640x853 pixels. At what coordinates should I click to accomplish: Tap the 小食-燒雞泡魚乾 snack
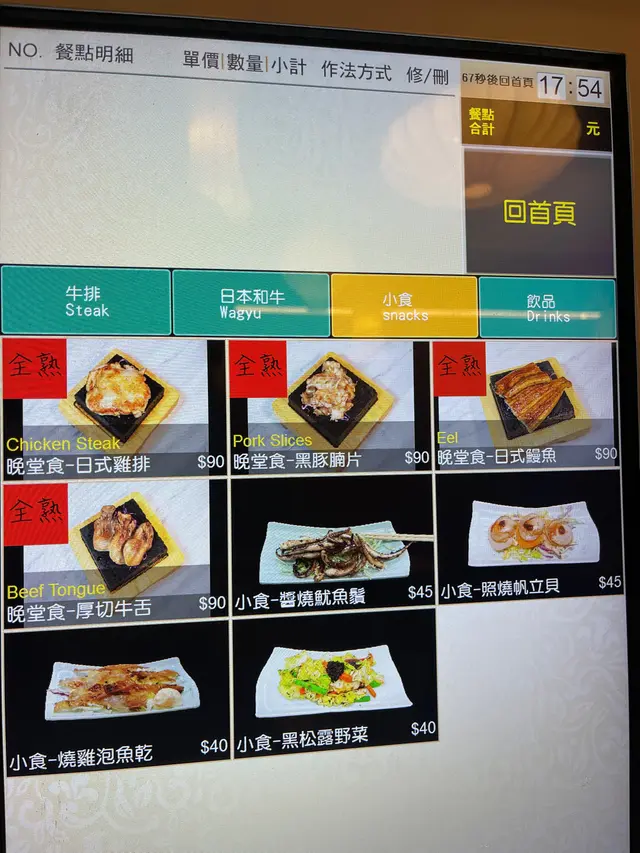click(116, 699)
